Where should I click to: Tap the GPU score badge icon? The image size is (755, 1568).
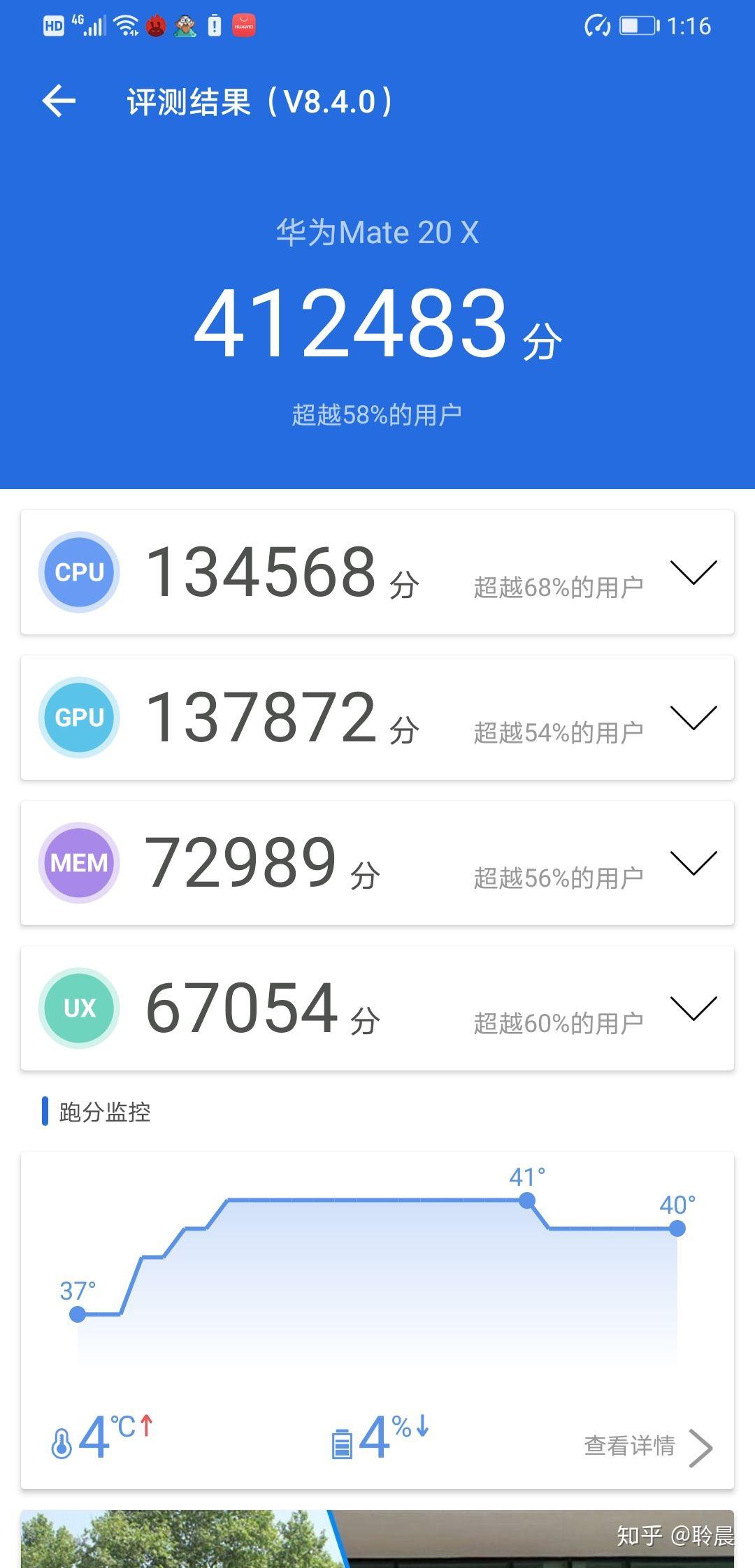79,717
